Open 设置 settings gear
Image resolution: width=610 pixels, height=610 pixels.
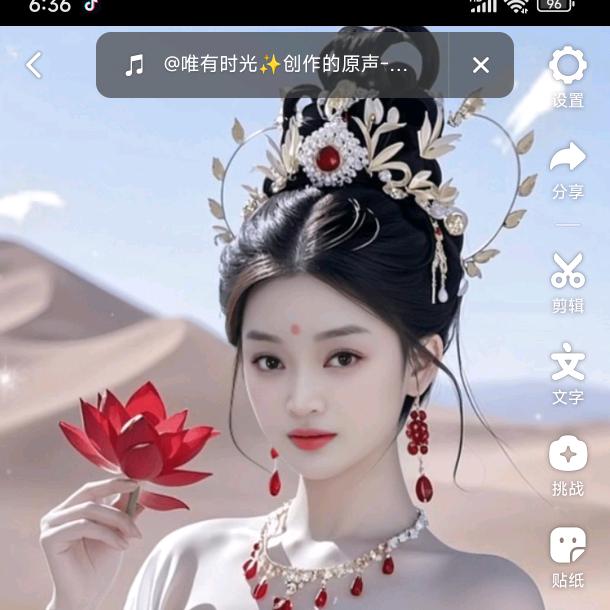pyautogui.click(x=568, y=77)
